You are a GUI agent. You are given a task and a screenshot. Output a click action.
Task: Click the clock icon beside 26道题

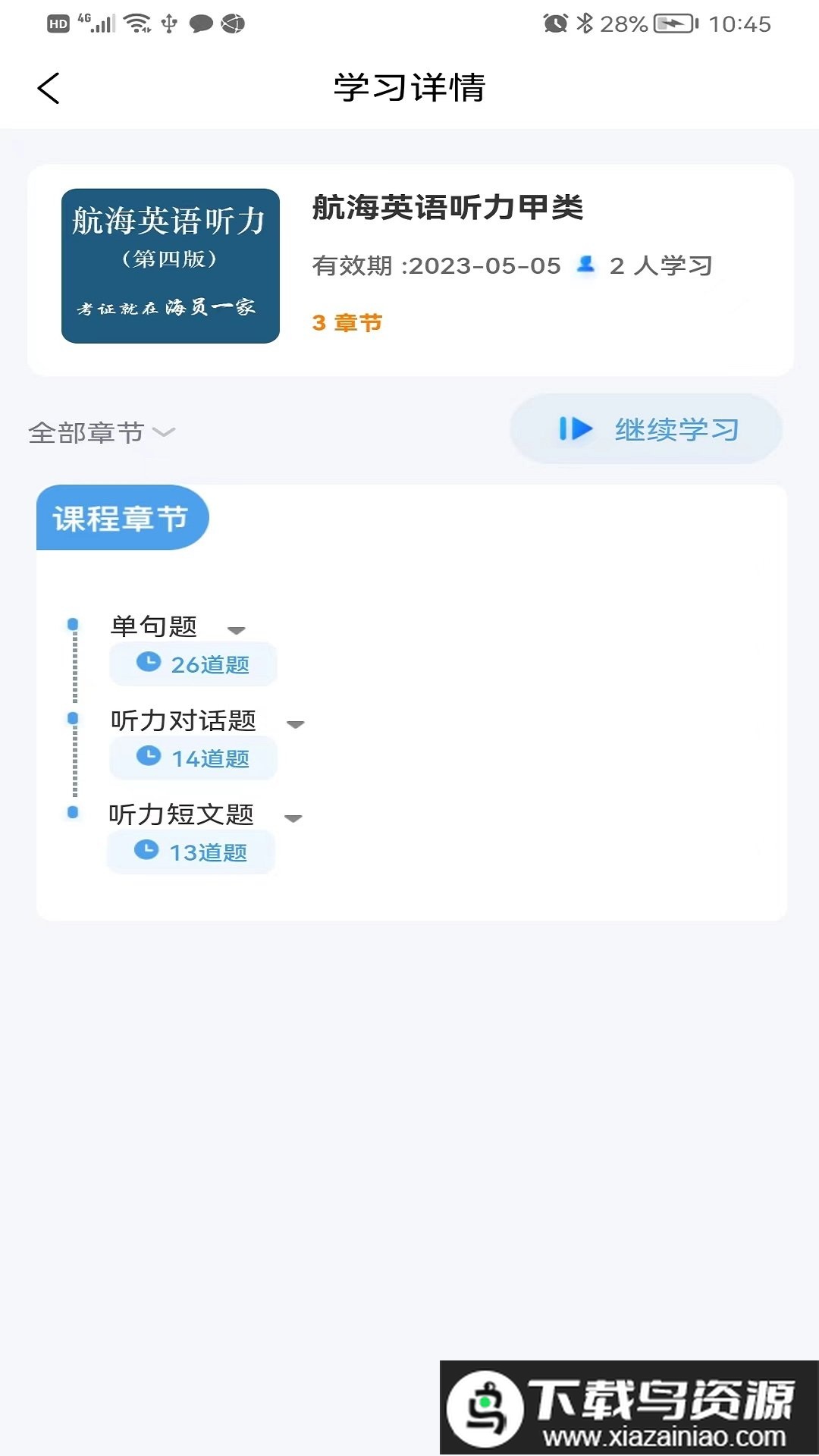[x=149, y=664]
